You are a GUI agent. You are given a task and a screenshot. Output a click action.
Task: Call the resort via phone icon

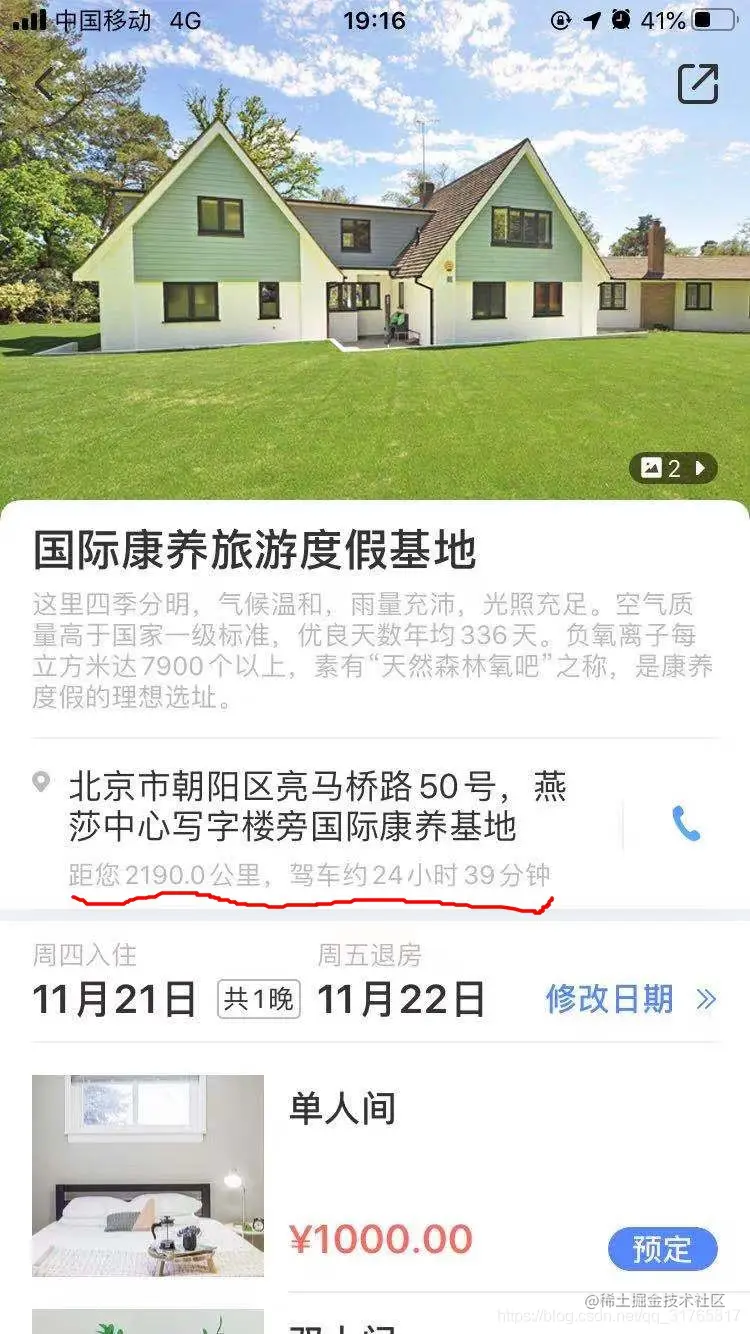tap(686, 824)
